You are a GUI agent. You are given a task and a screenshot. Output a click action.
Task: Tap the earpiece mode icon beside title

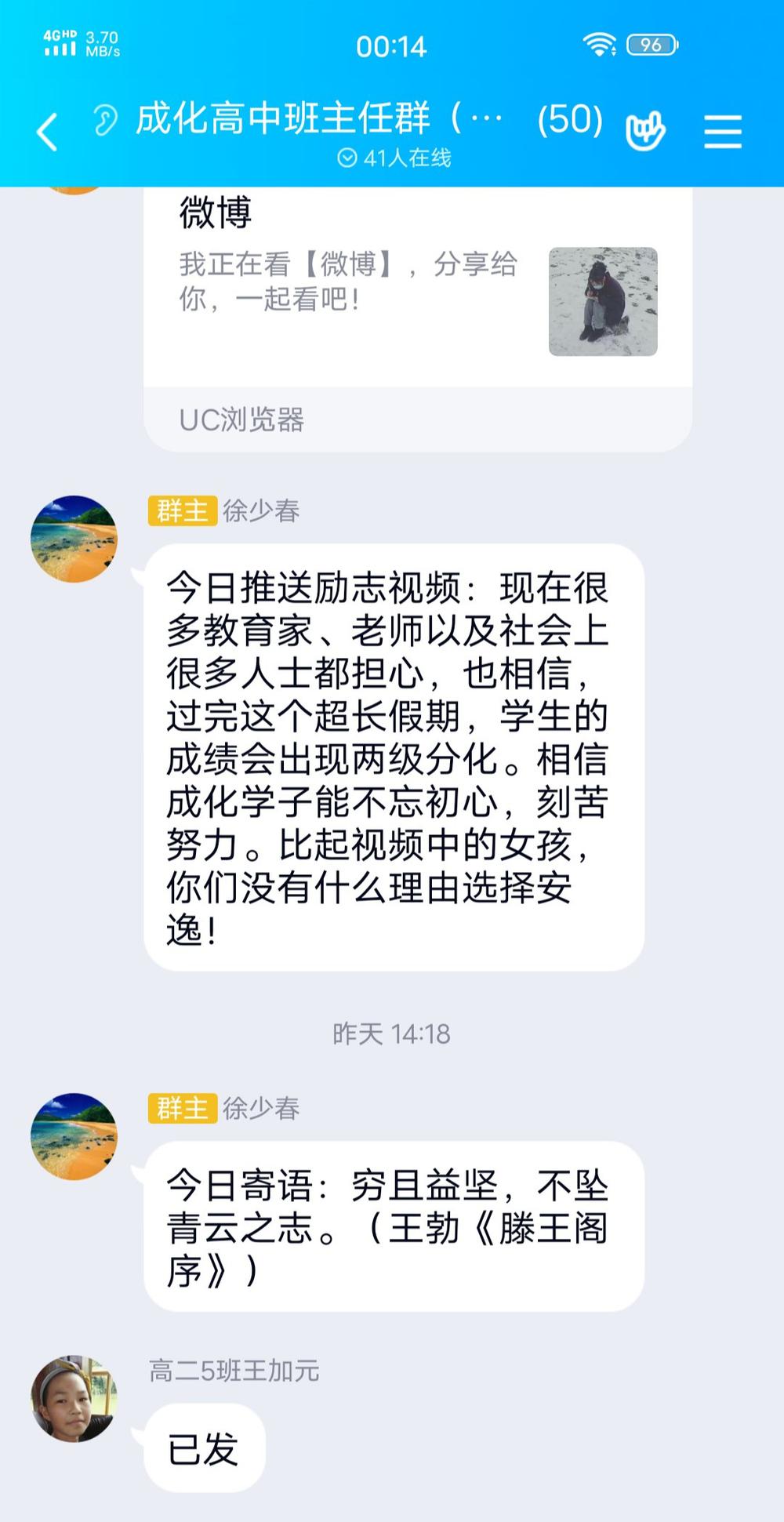tap(105, 120)
